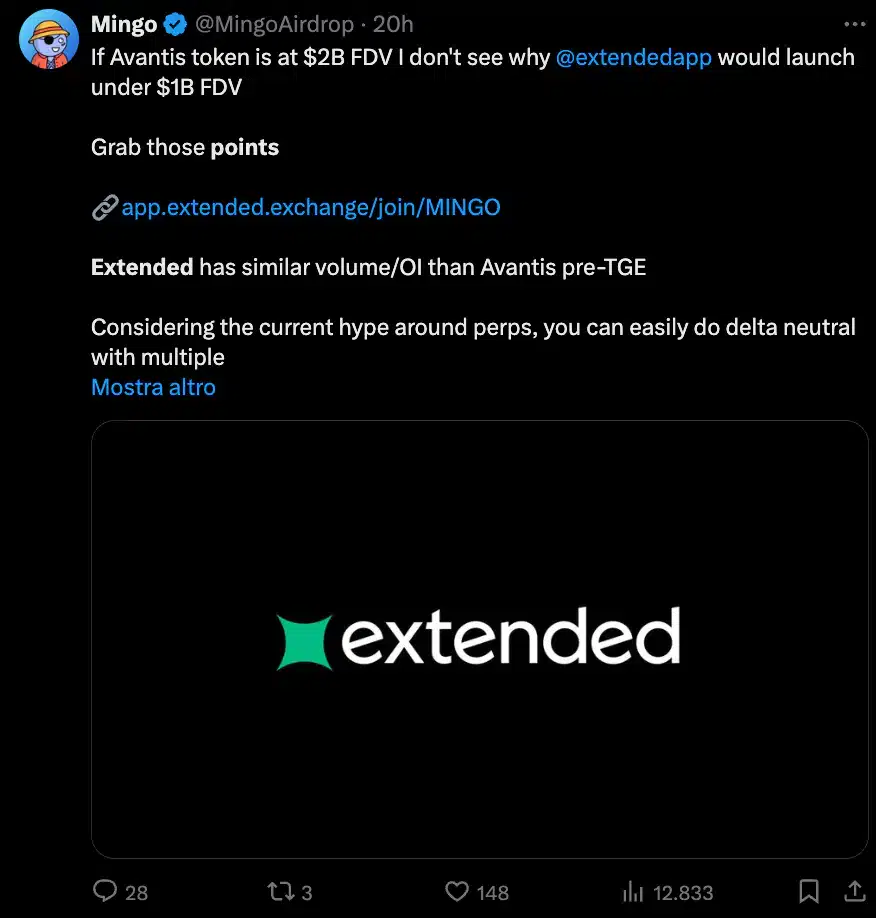The width and height of the screenshot is (876, 918).
Task: Open the more options menu via three dots
Action: (x=854, y=22)
